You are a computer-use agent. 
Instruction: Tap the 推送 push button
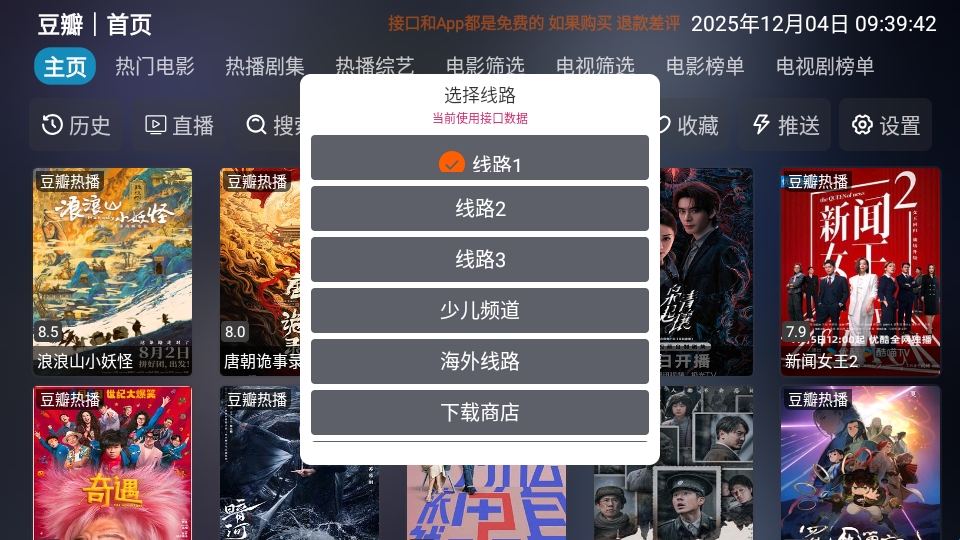(x=787, y=125)
